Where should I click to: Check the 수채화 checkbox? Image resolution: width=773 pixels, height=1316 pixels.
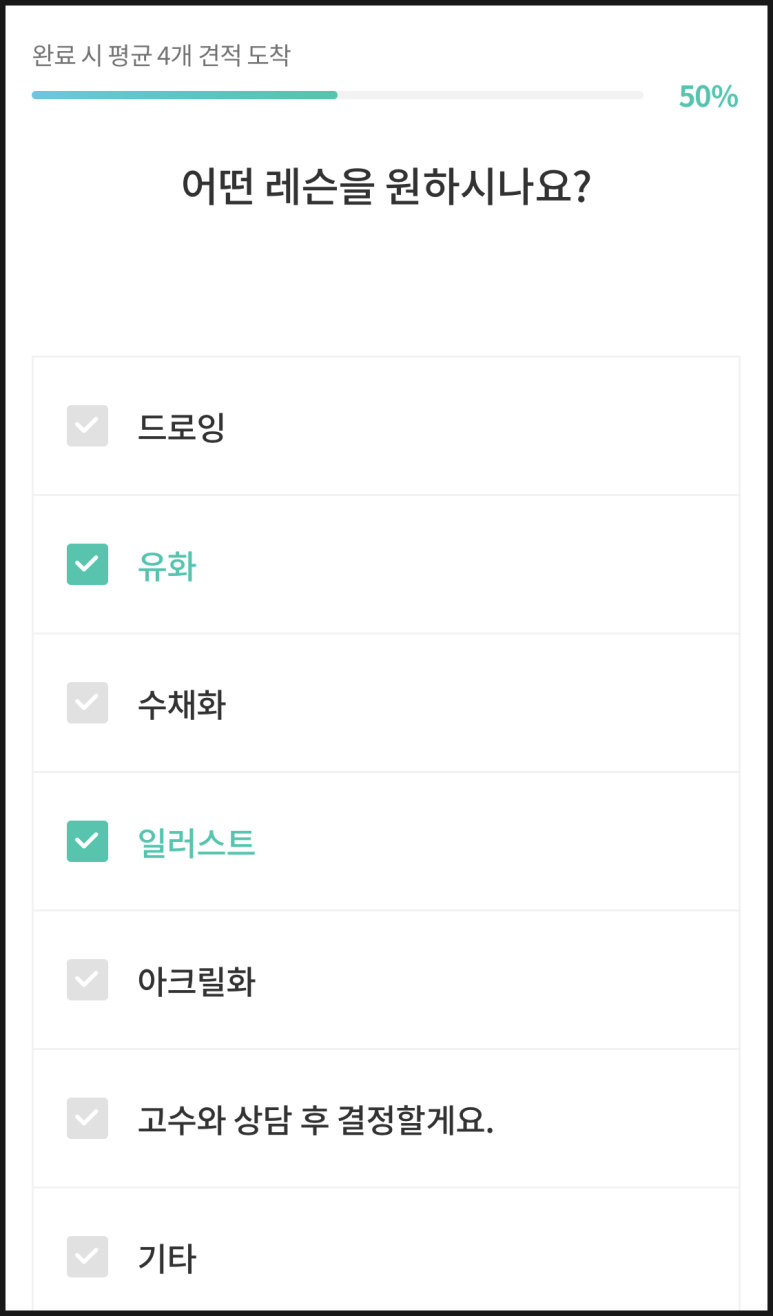[x=87, y=702]
